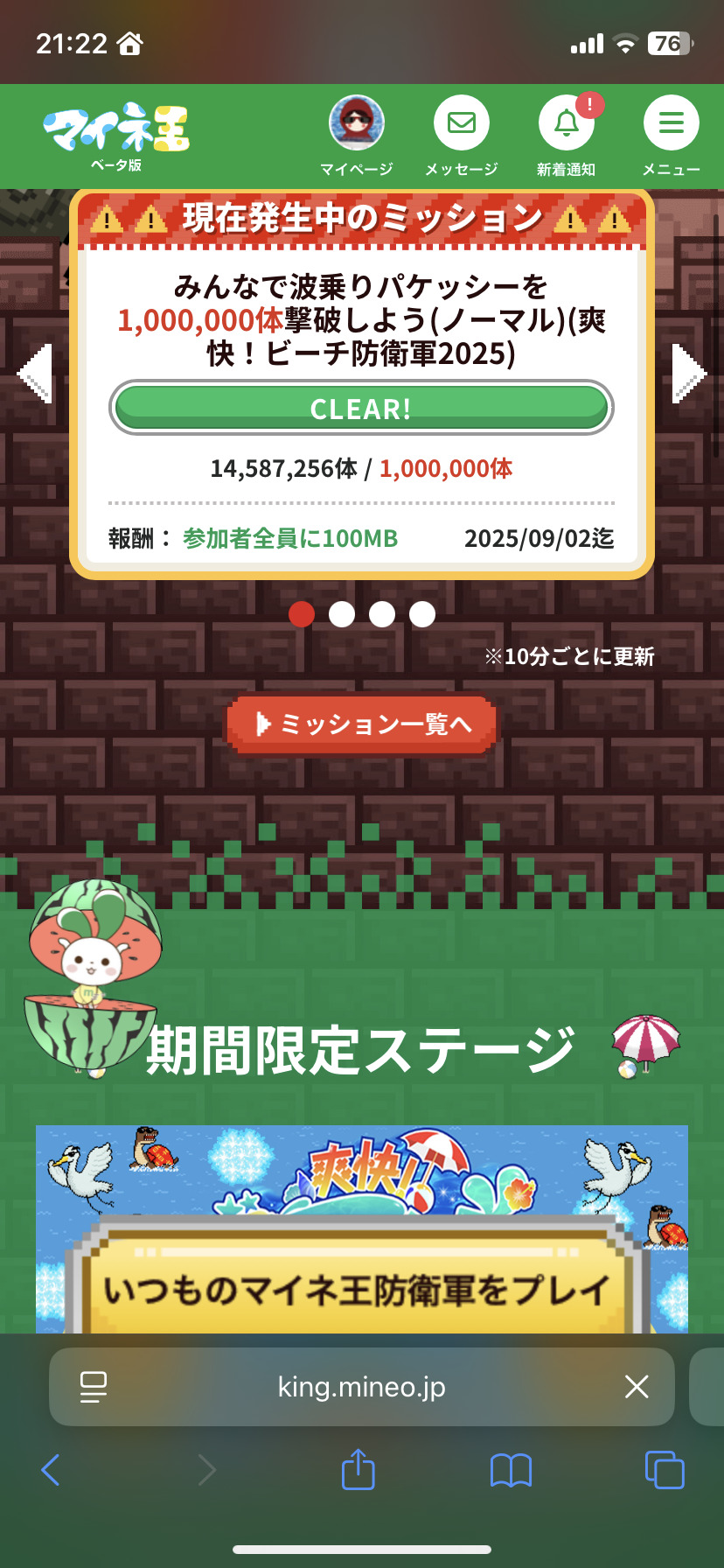Jump to fourth mission slide dot
This screenshot has width=724, height=1568.
coord(422,614)
